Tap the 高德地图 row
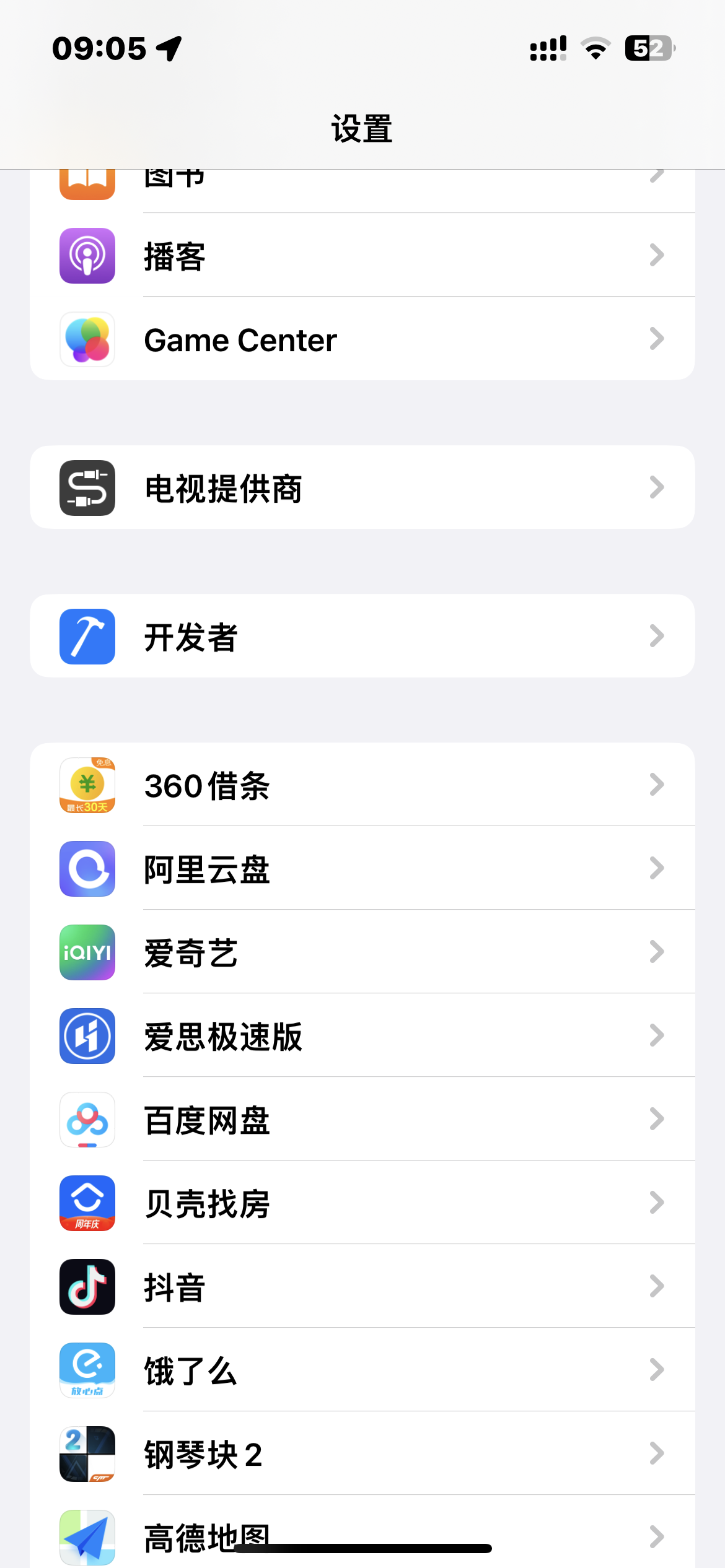Viewport: 725px width, 1568px height. 362,1530
